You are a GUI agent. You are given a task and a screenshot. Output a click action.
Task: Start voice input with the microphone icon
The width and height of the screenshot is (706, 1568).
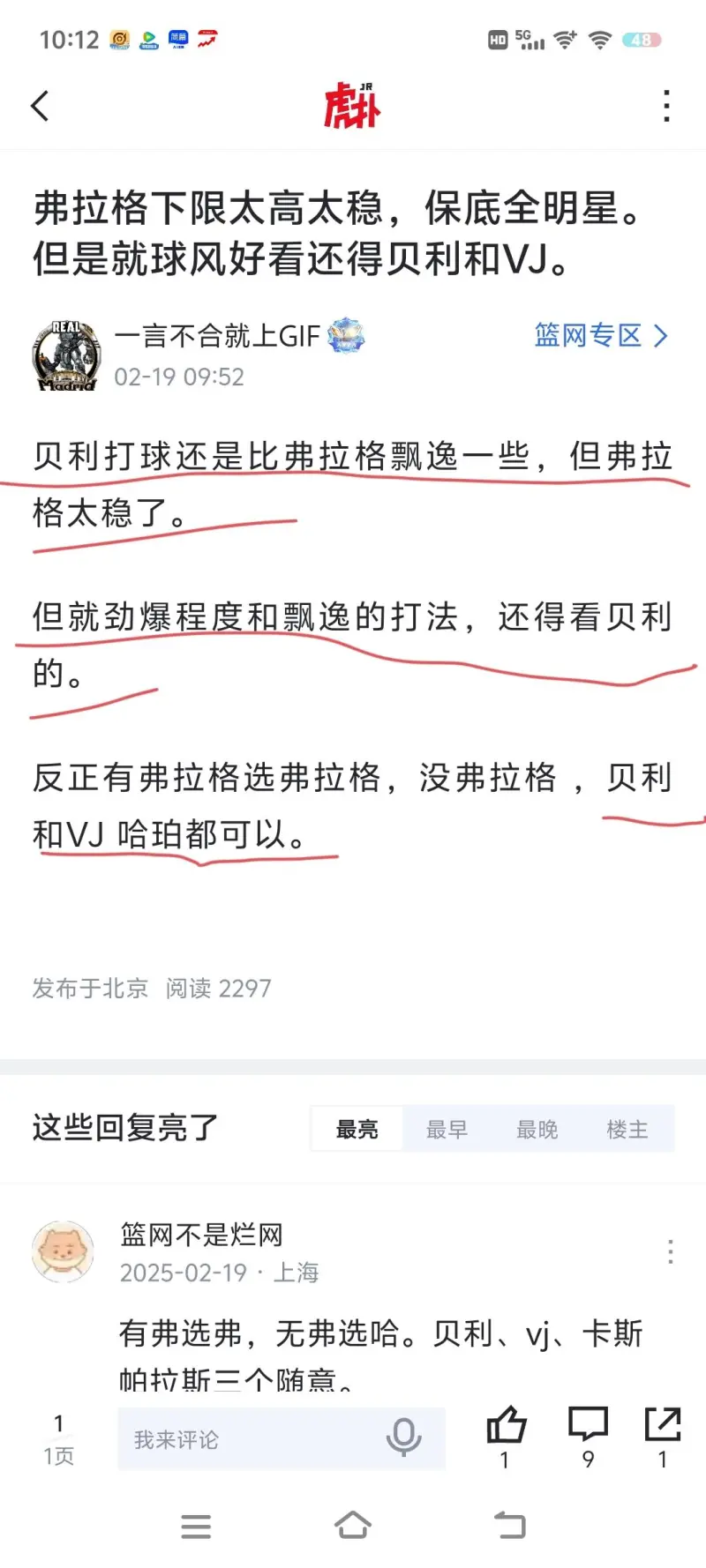coord(403,1437)
